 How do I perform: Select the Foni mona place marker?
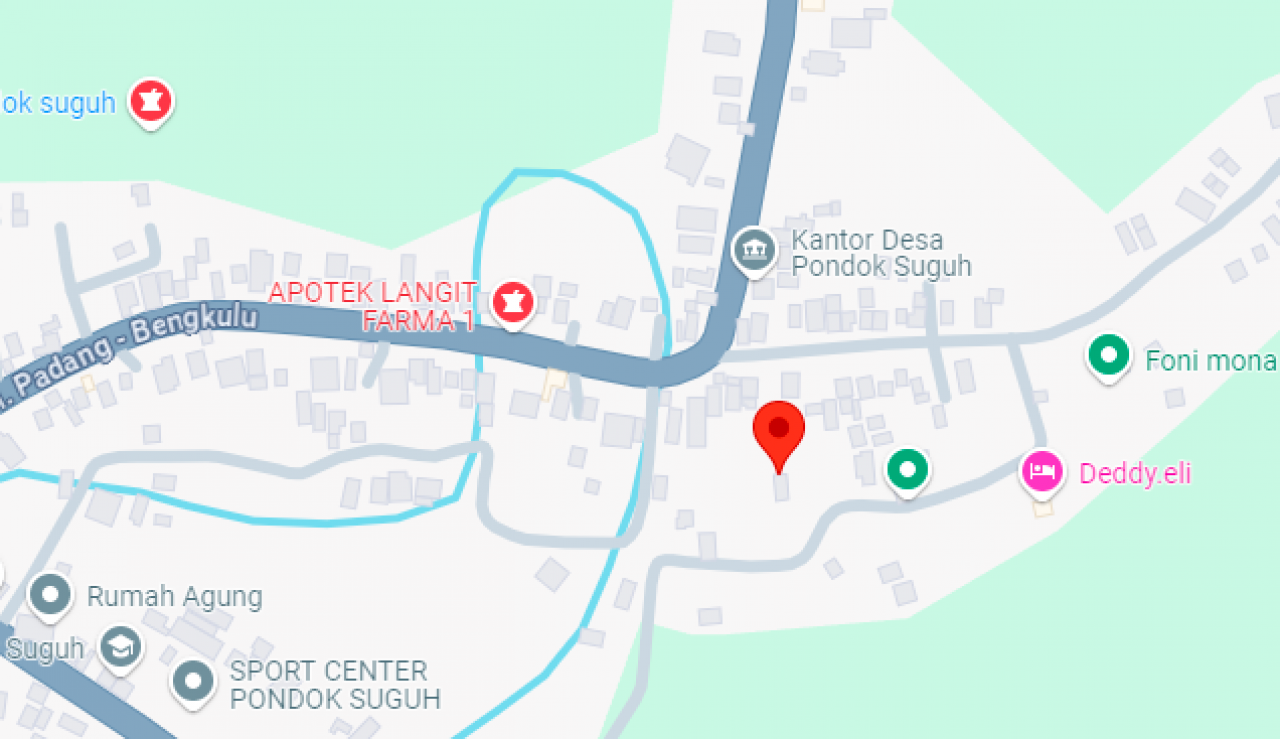pyautogui.click(x=1108, y=355)
